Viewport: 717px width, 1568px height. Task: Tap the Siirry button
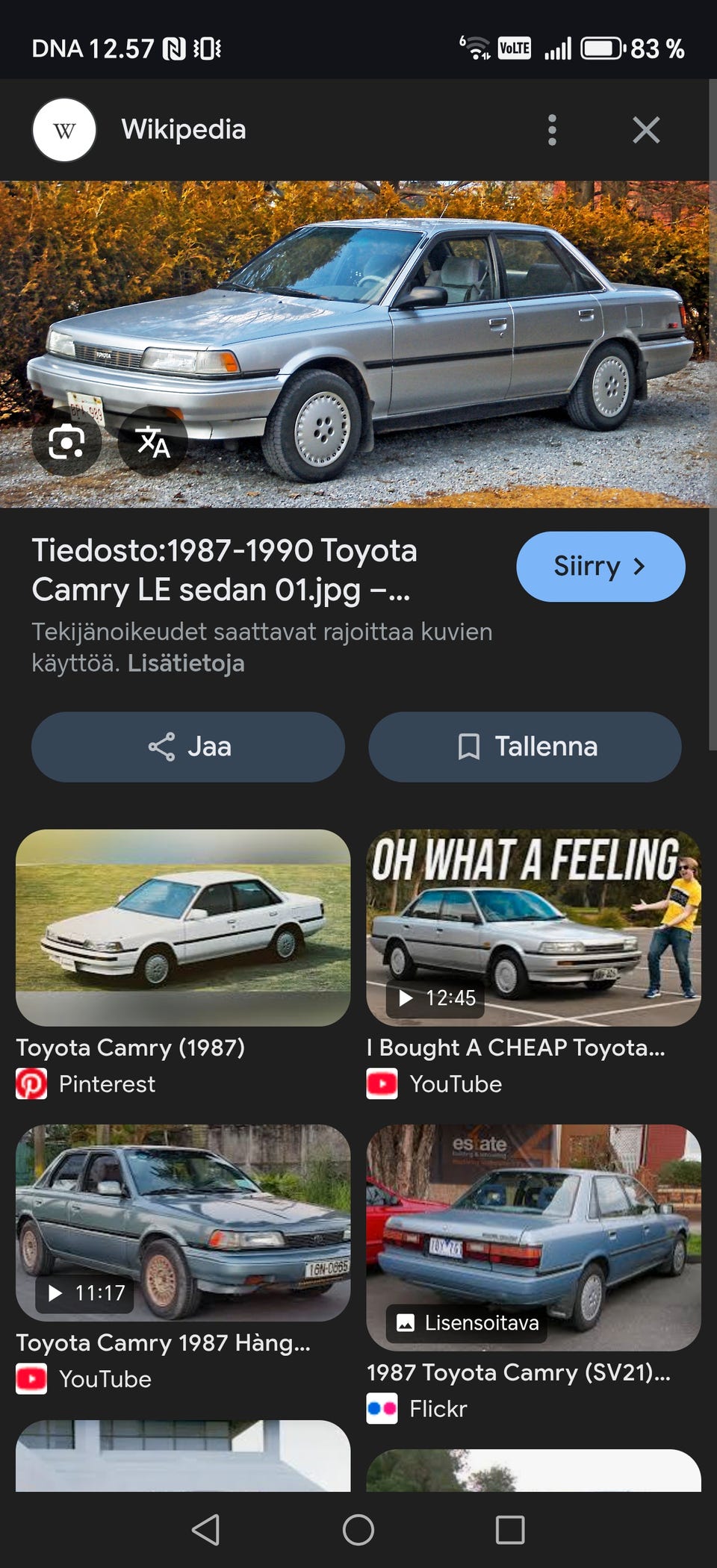[600, 567]
